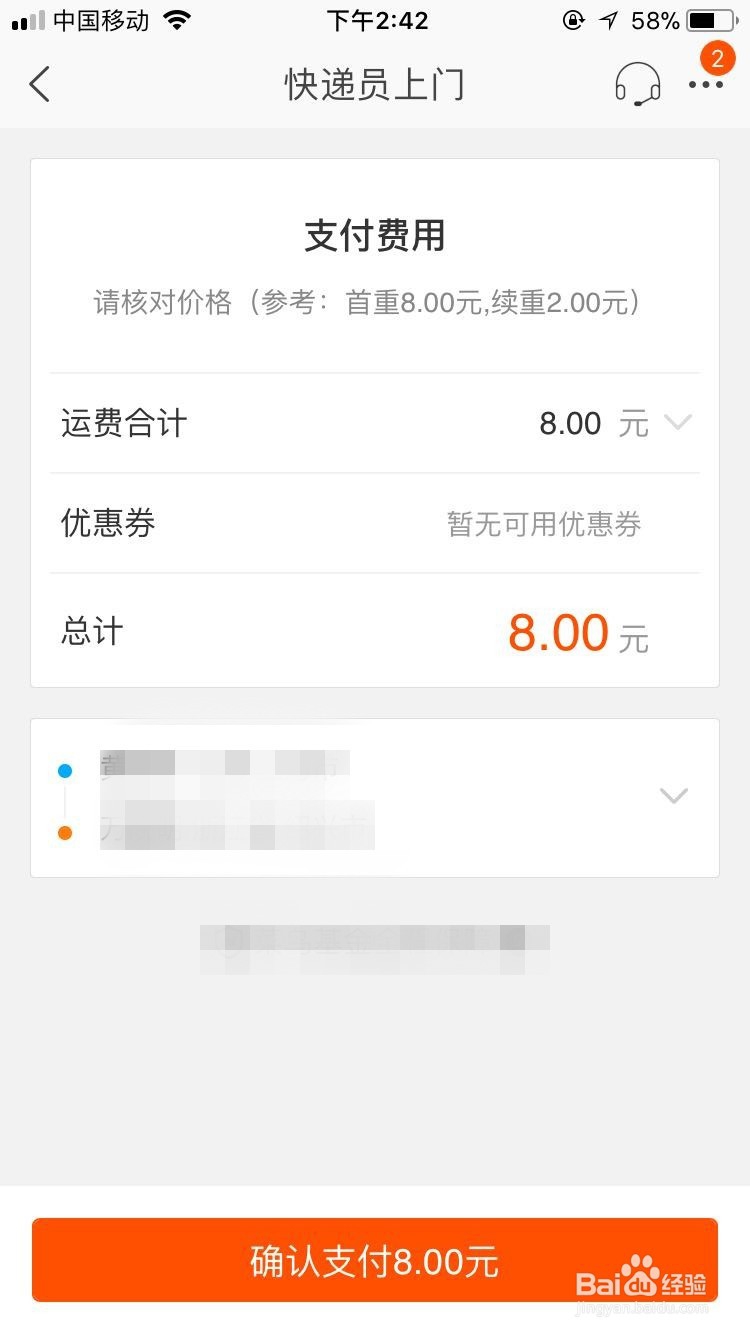The width and height of the screenshot is (750, 1334).
Task: Expand the address details with the chevron
Action: [673, 796]
